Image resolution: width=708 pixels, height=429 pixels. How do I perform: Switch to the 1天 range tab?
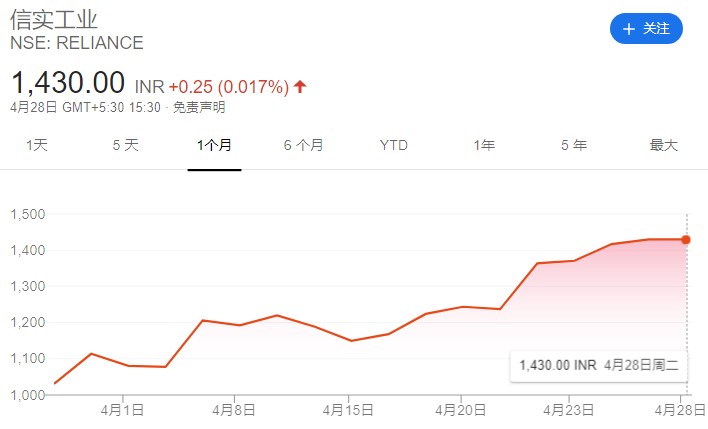(x=37, y=145)
